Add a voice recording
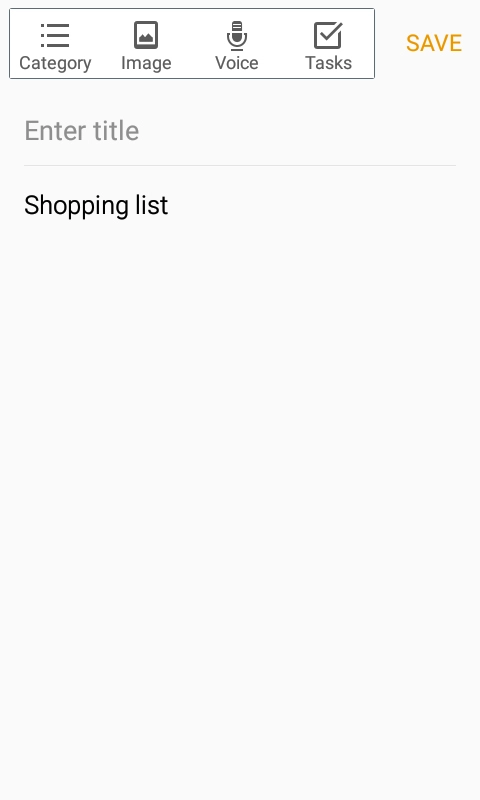480x800 pixels. 237,46
